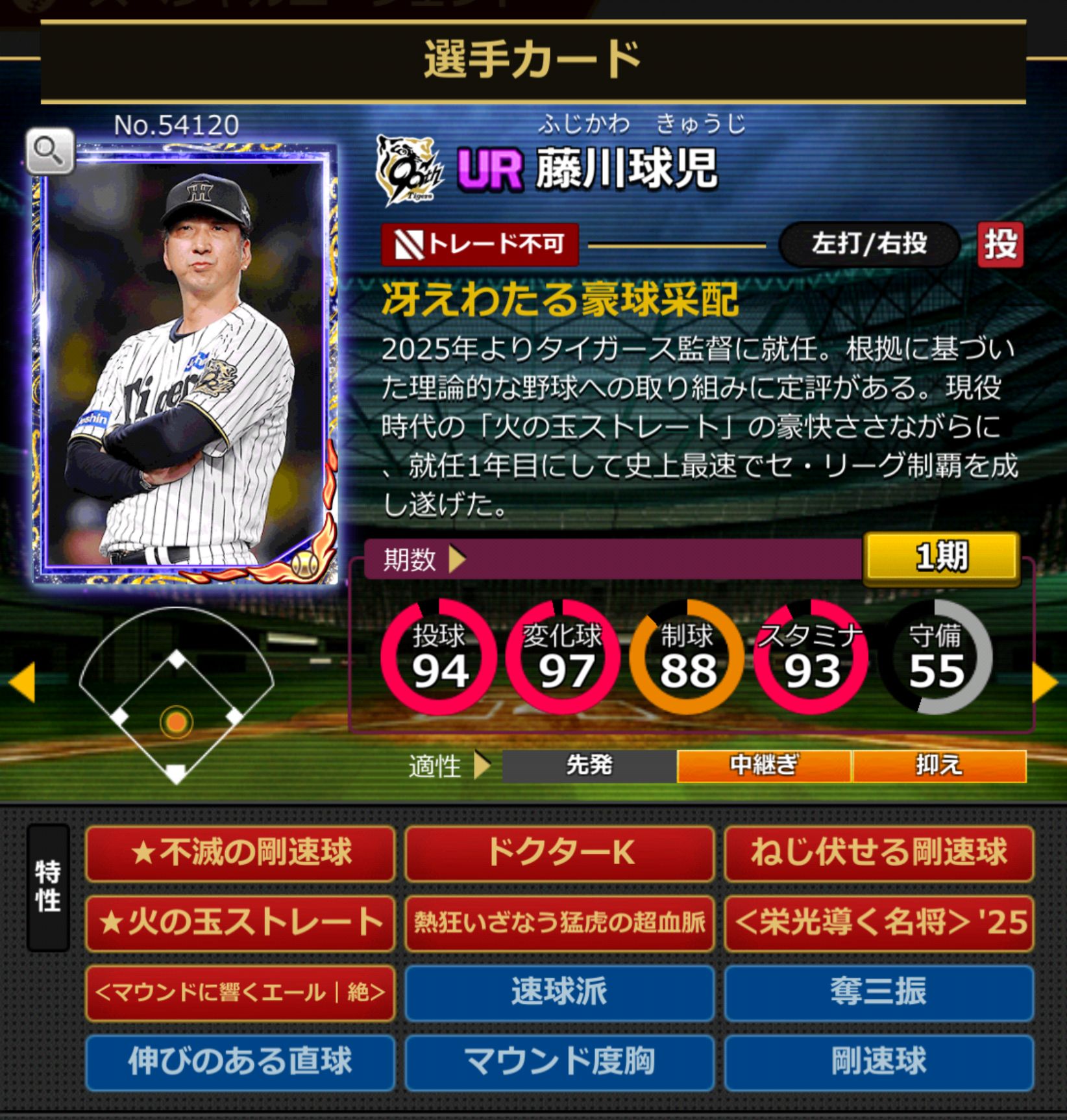1067x1120 pixels.
Task: Go to the next card with right arrow
Action: click(1044, 682)
